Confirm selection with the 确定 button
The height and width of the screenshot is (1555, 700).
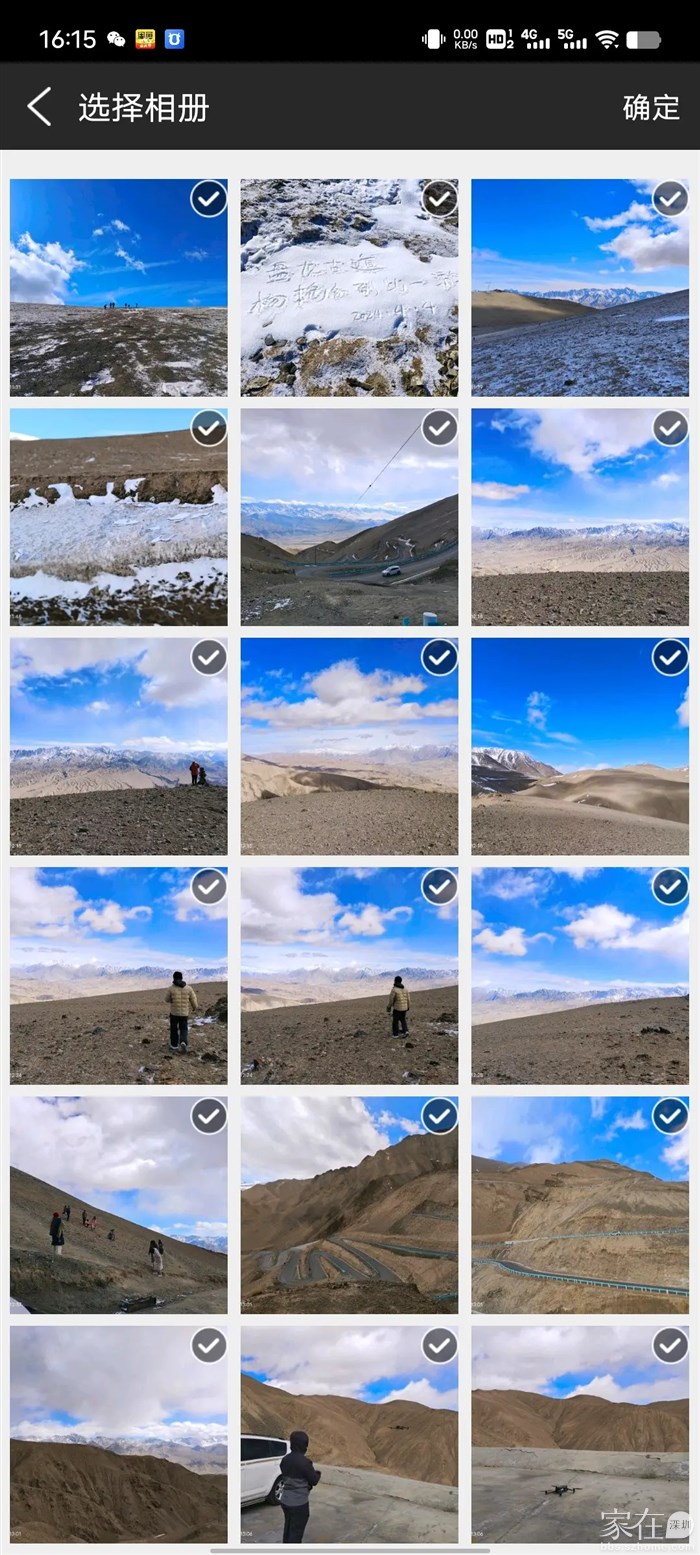pyautogui.click(x=650, y=107)
